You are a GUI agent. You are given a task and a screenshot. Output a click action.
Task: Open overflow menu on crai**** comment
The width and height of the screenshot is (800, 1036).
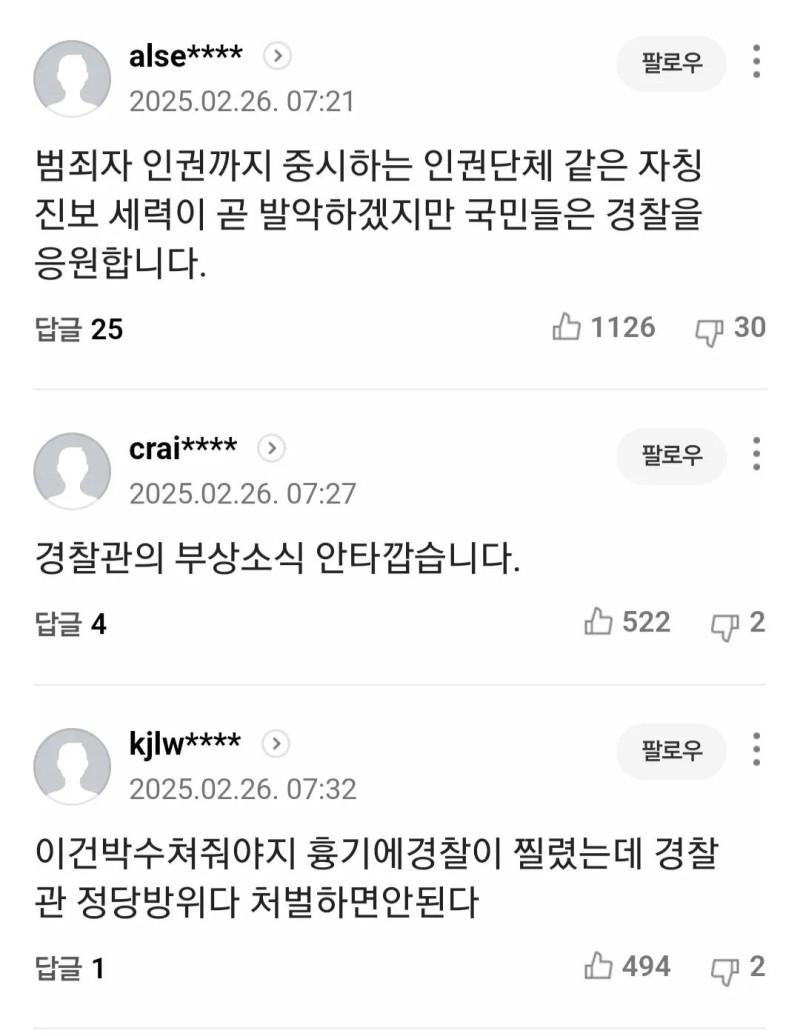click(x=756, y=454)
